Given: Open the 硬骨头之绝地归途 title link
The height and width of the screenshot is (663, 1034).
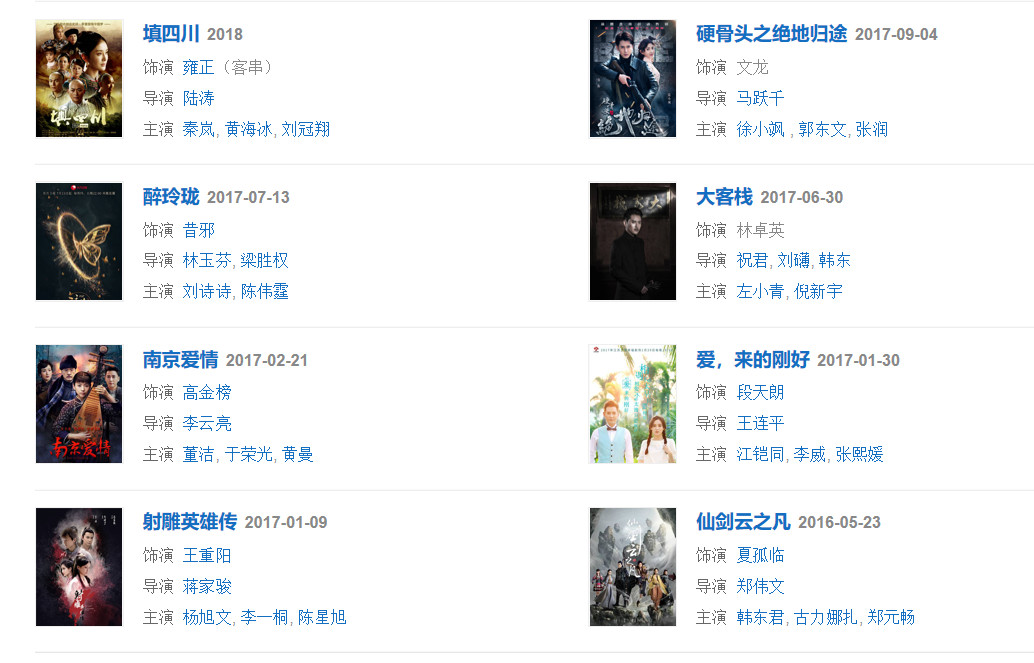Looking at the screenshot, I should [x=772, y=34].
